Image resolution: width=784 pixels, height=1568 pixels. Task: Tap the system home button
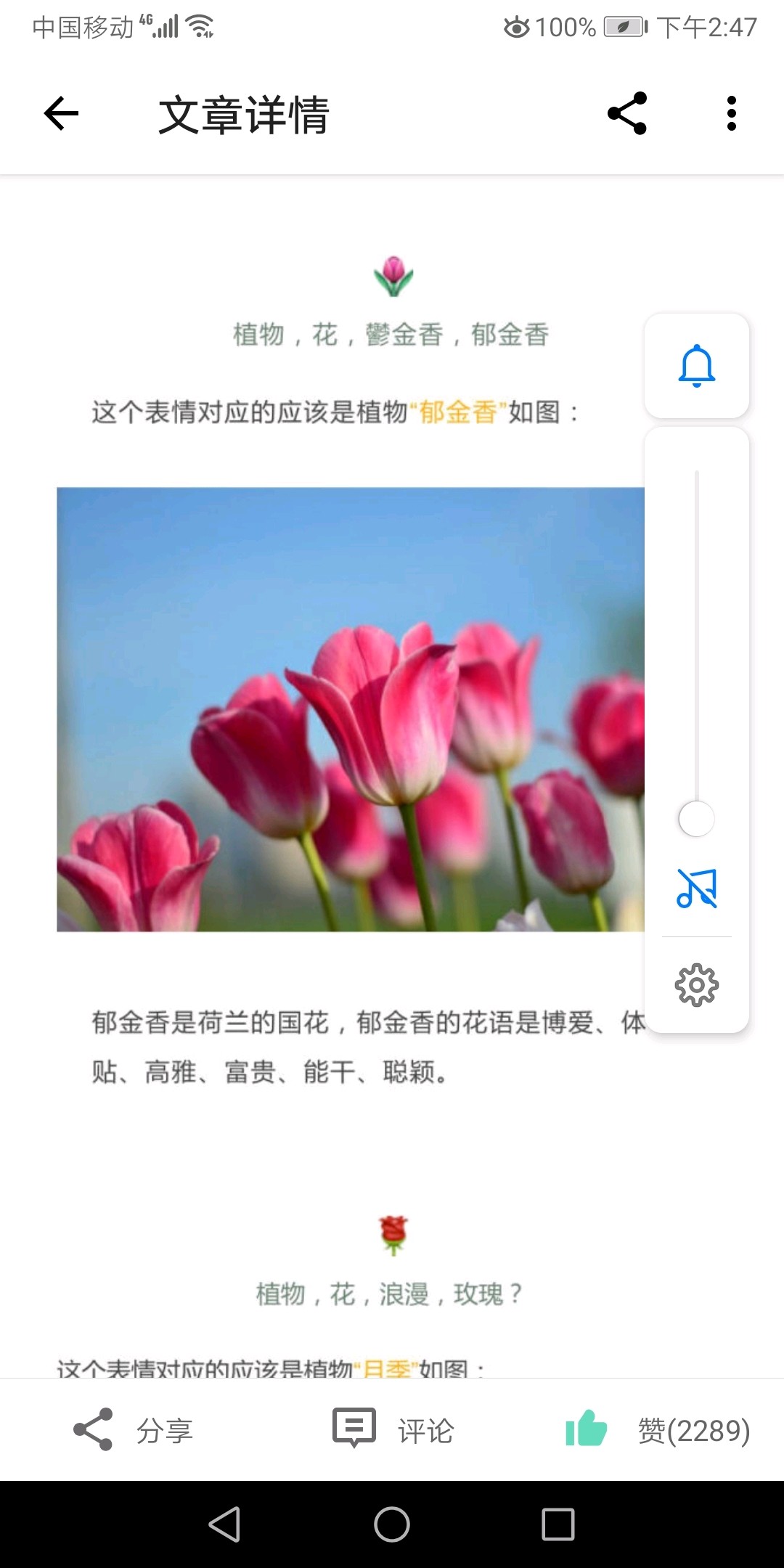(x=392, y=1524)
